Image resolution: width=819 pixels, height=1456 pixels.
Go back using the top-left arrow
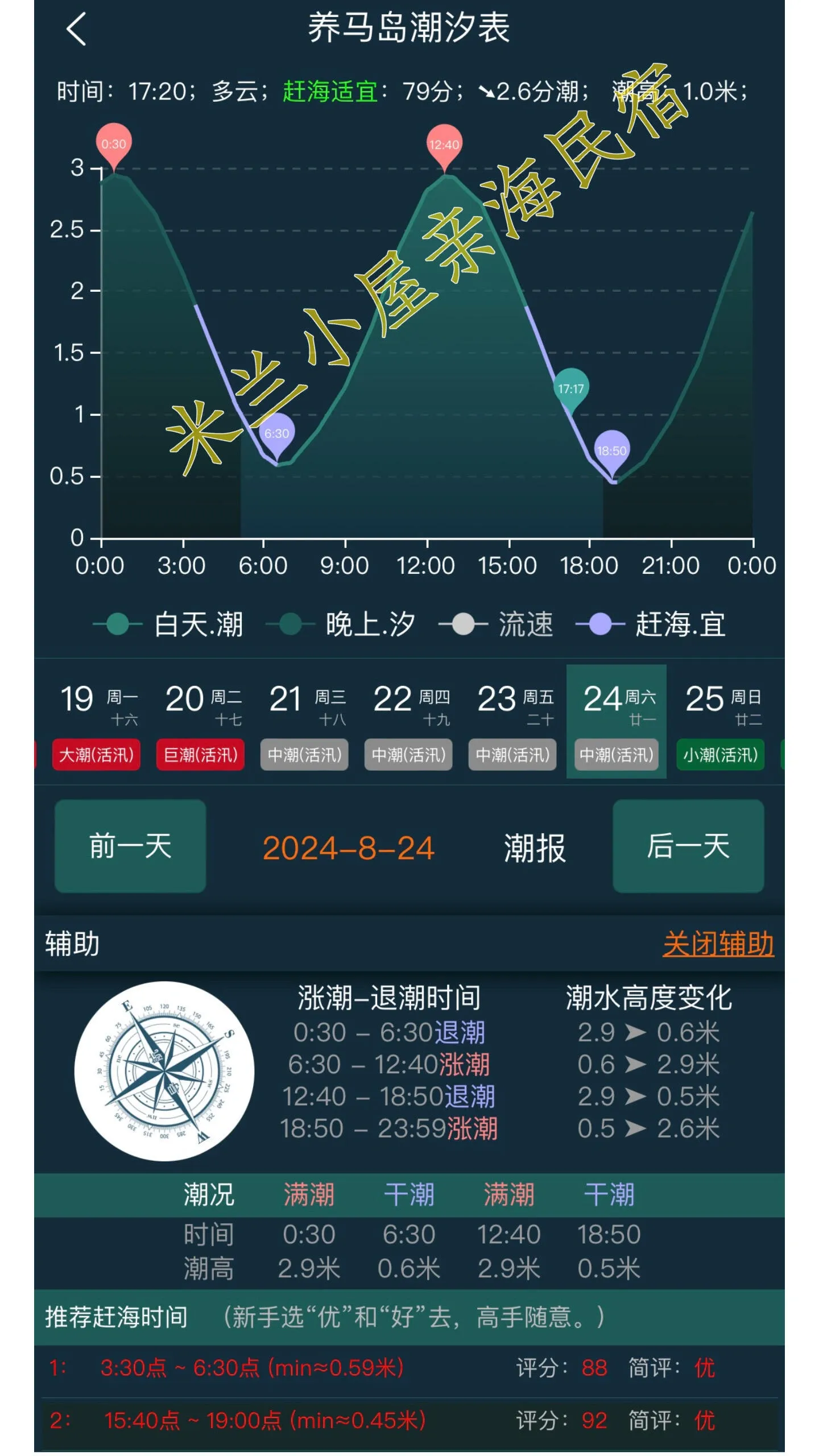76,28
